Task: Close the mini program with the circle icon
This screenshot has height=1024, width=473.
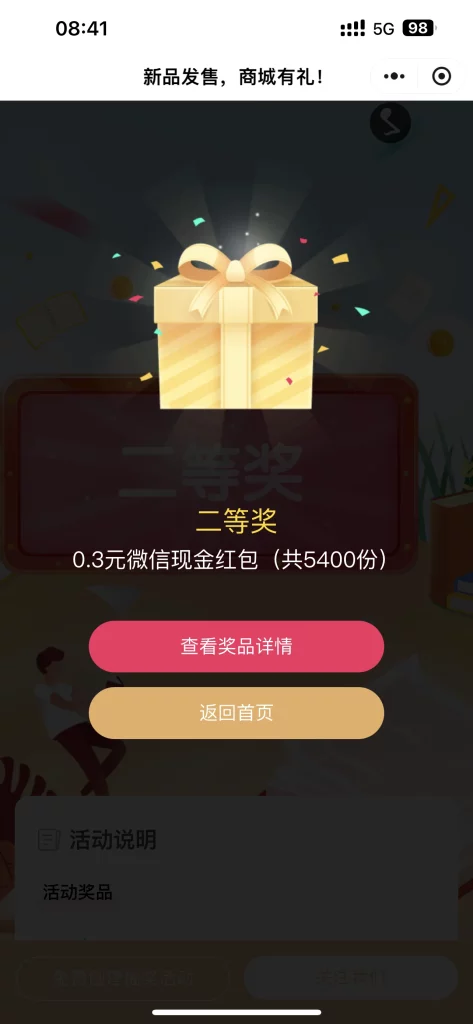Action: click(442, 77)
